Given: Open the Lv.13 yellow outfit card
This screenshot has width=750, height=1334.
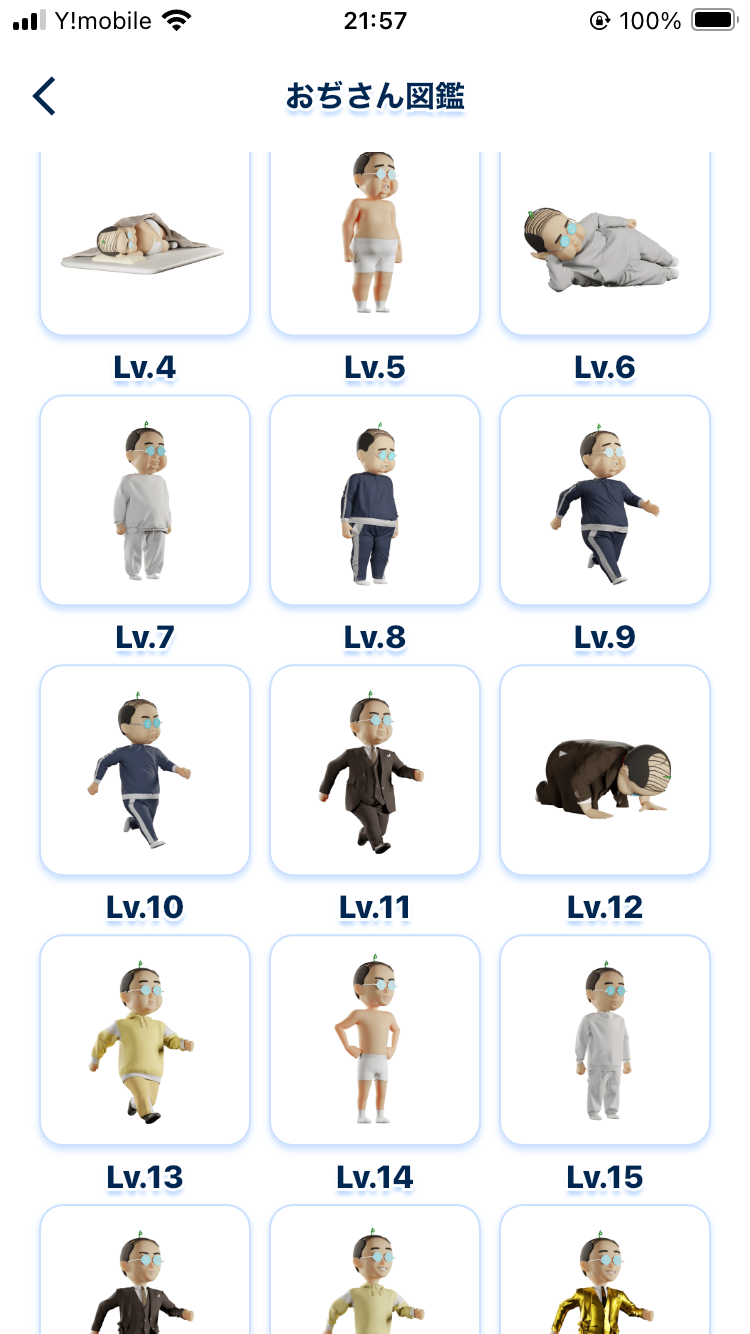Looking at the screenshot, I should (x=145, y=1040).
